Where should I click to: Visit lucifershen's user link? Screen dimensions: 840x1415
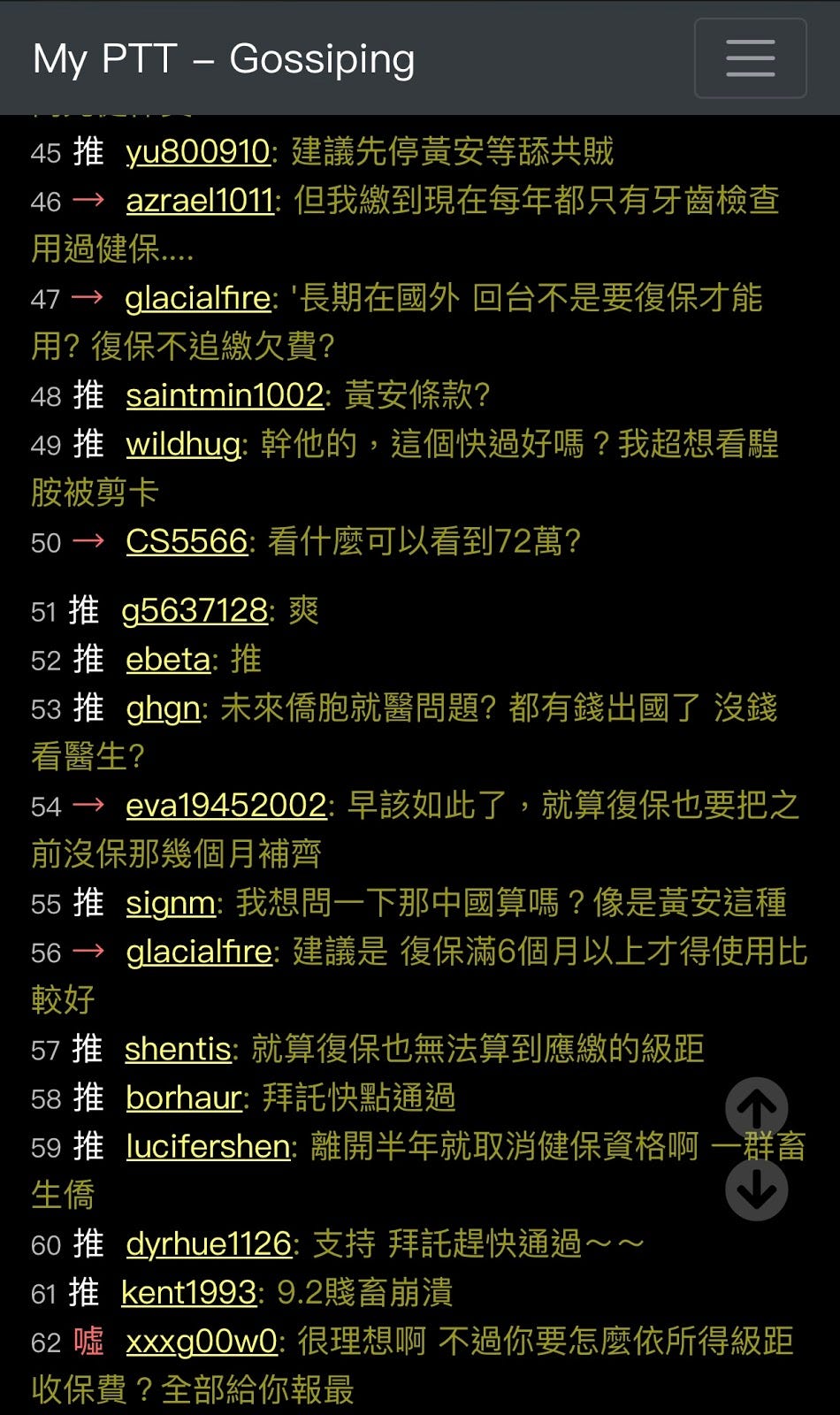coord(208,1147)
